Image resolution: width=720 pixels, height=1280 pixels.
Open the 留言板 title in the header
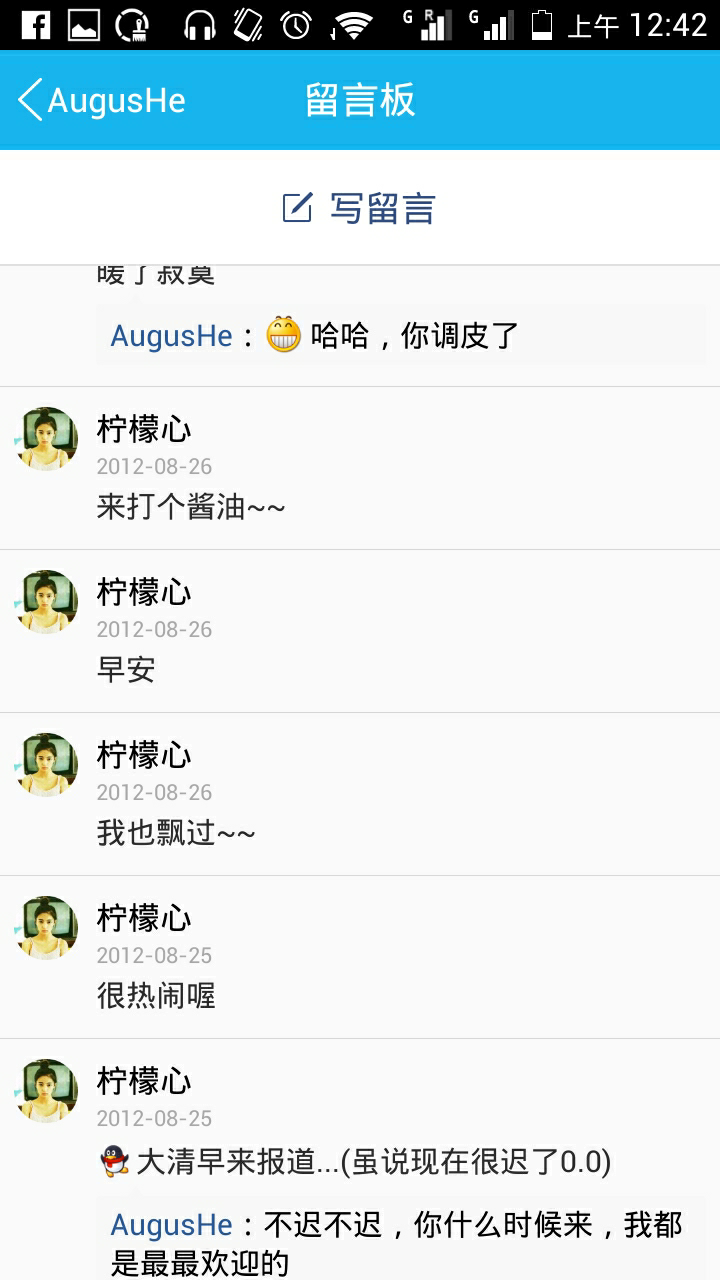tap(360, 100)
